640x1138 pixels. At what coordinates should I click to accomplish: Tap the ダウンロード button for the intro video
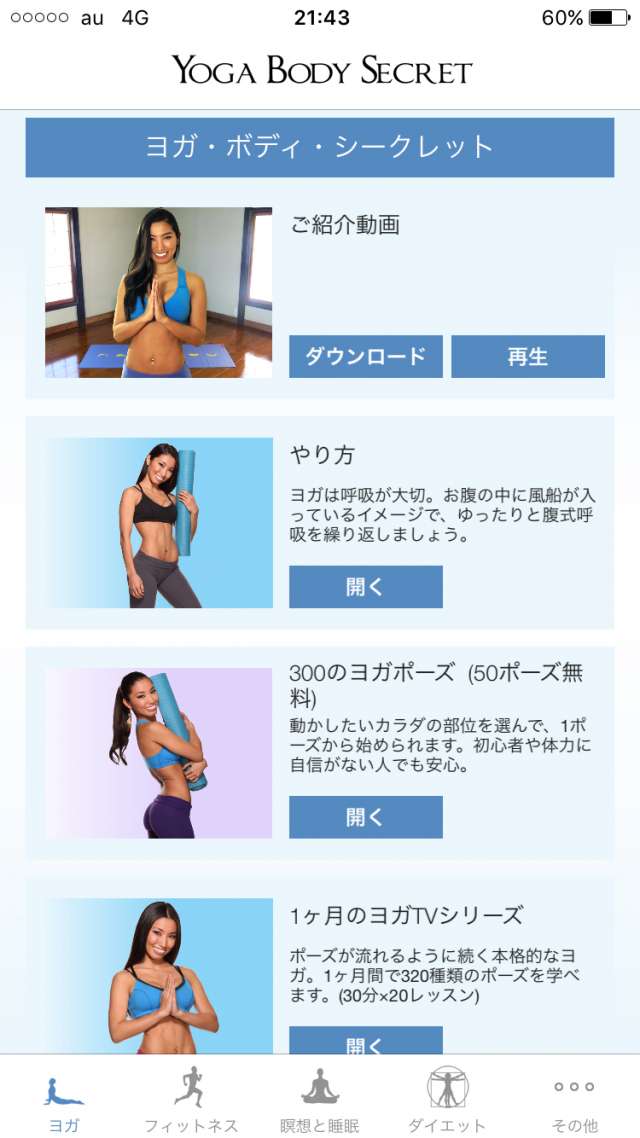pos(365,357)
